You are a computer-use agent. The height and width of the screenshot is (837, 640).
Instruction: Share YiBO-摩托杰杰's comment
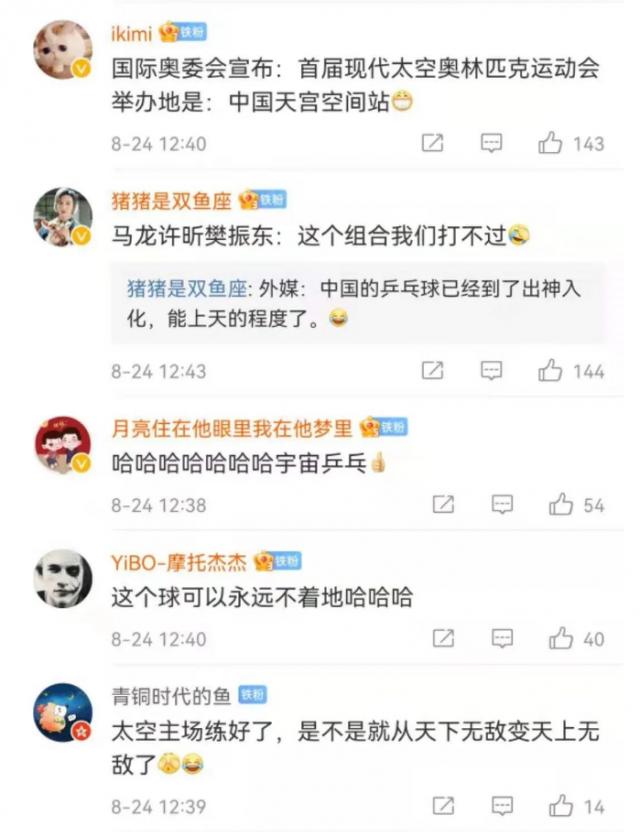(443, 638)
